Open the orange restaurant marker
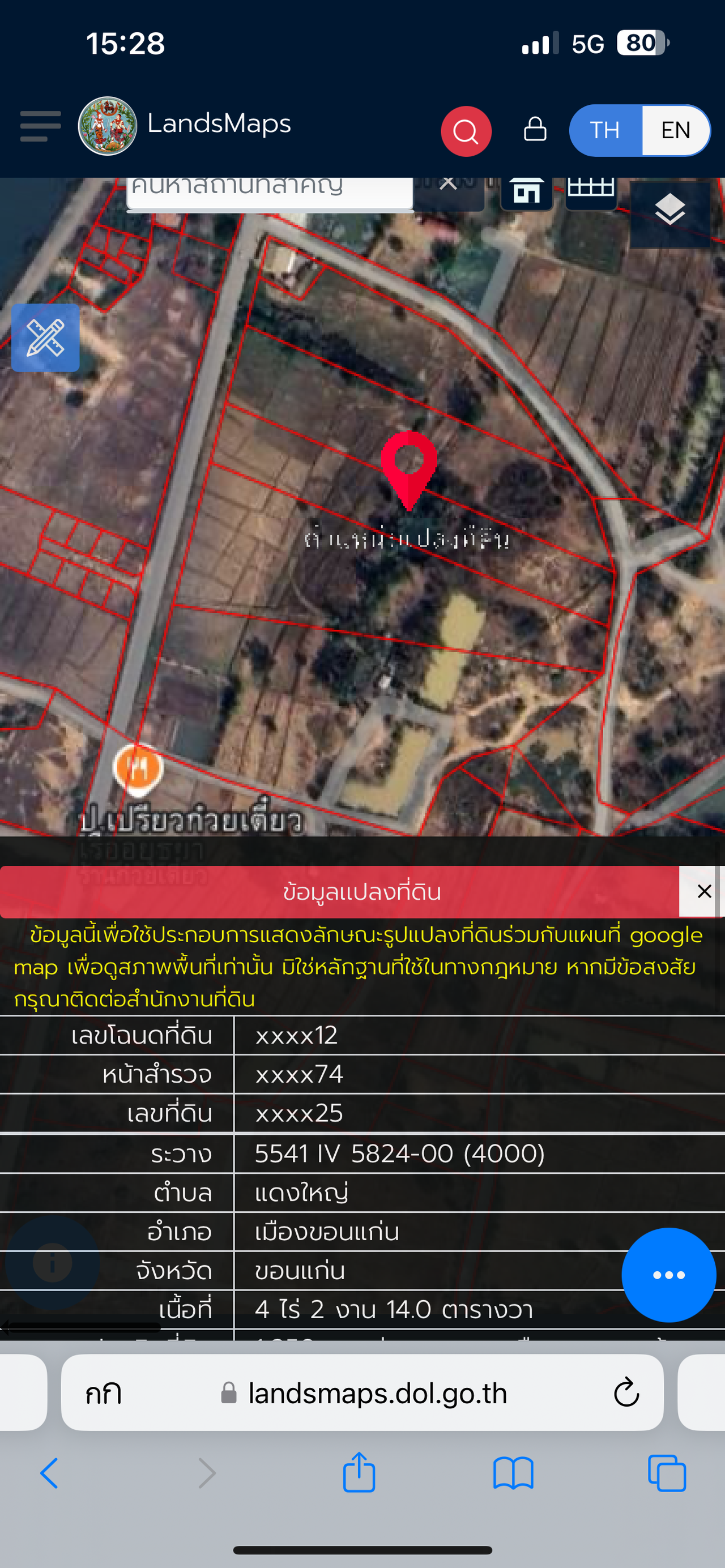 pos(138,768)
